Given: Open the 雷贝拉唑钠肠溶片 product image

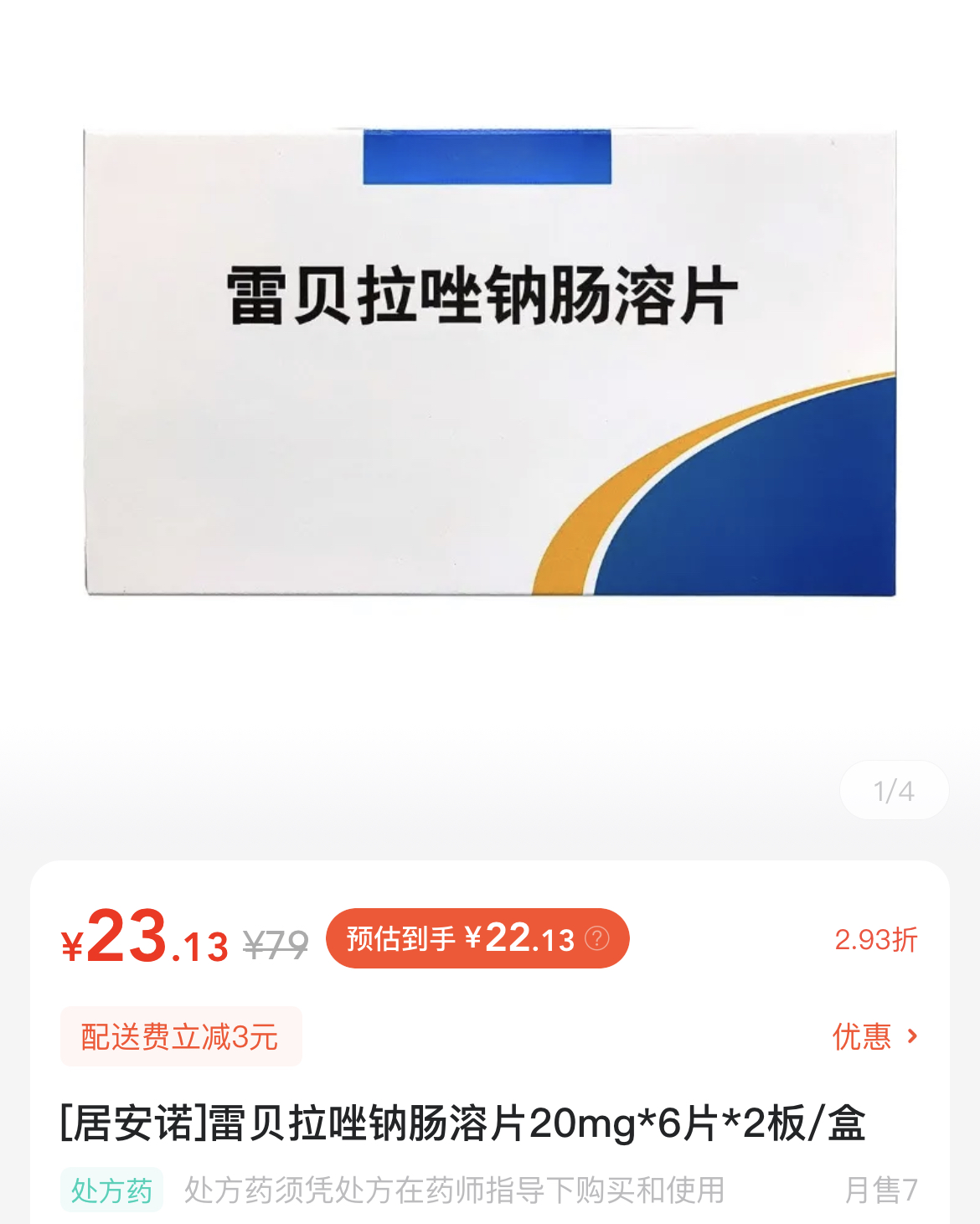Looking at the screenshot, I should [x=490, y=362].
